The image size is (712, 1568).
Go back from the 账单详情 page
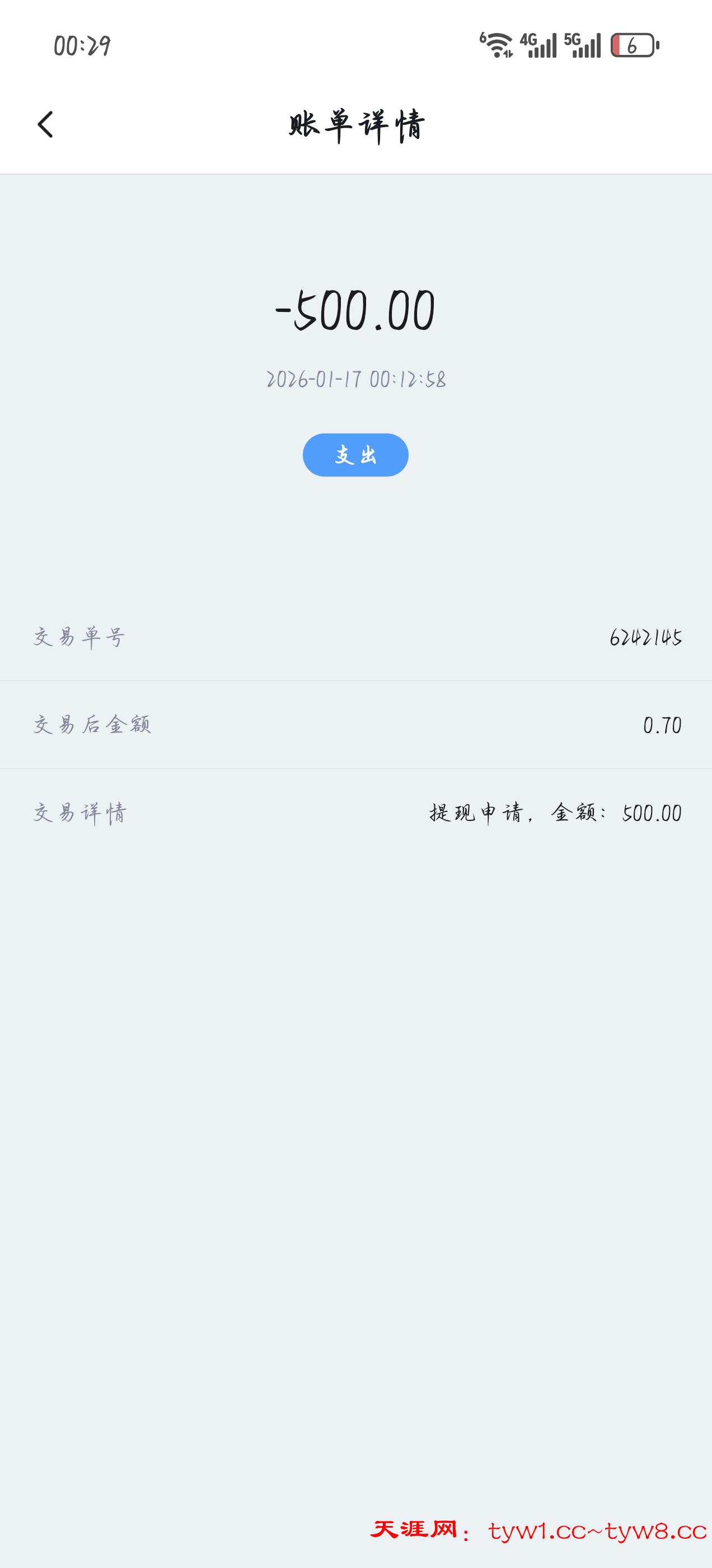[46, 125]
